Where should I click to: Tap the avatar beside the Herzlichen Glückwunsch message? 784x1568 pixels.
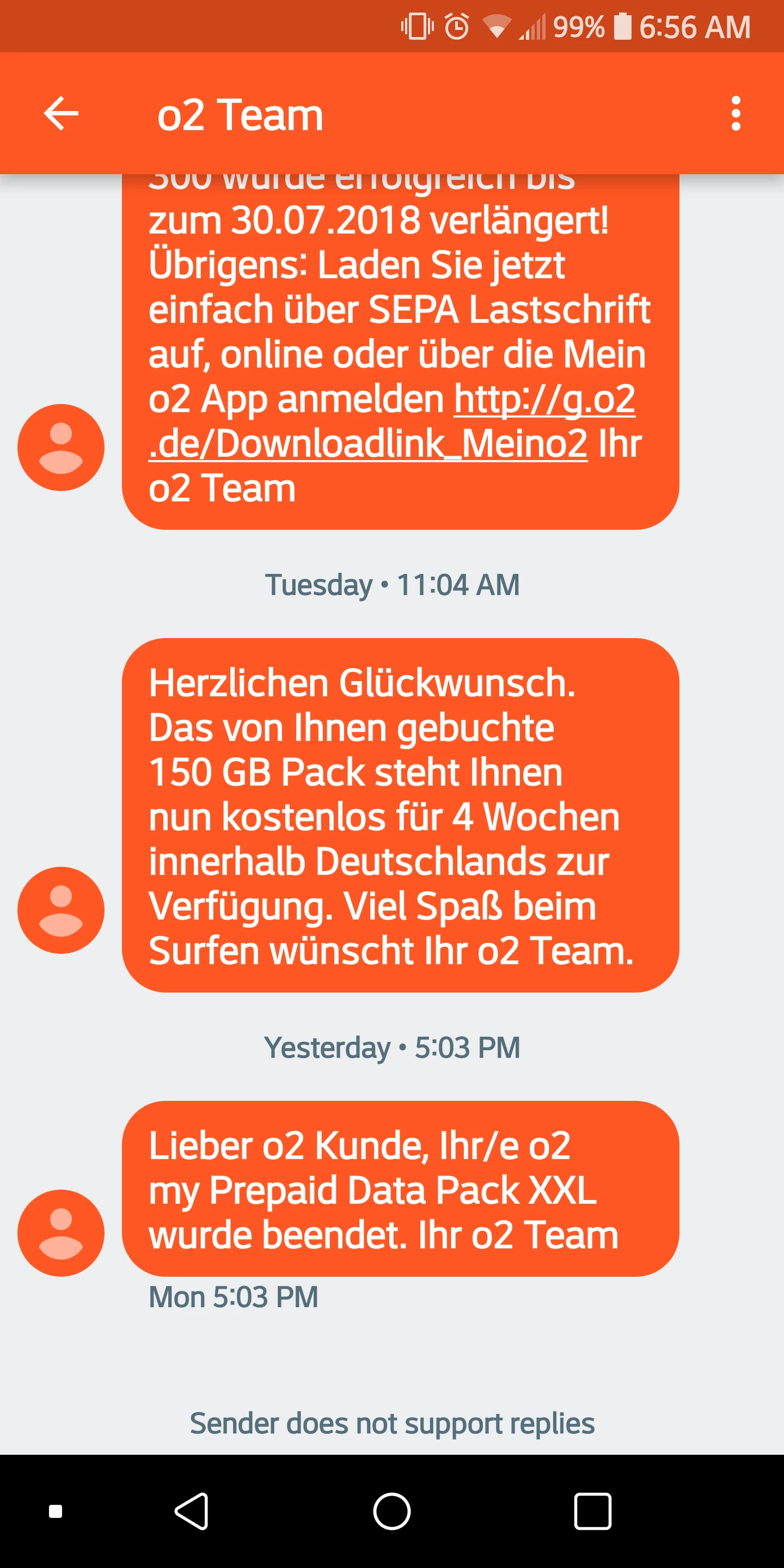(61, 910)
